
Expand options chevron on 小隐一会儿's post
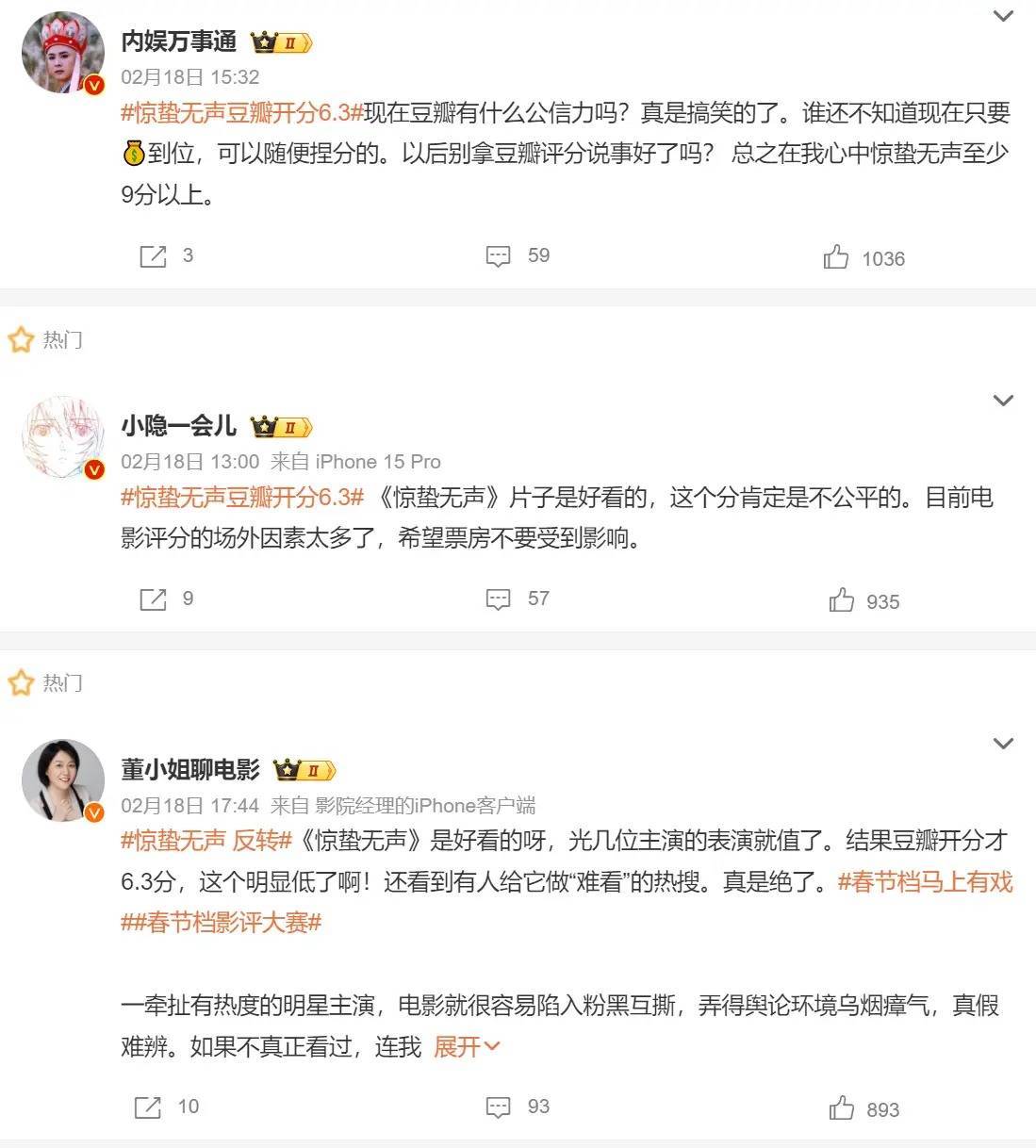pyautogui.click(x=1003, y=401)
